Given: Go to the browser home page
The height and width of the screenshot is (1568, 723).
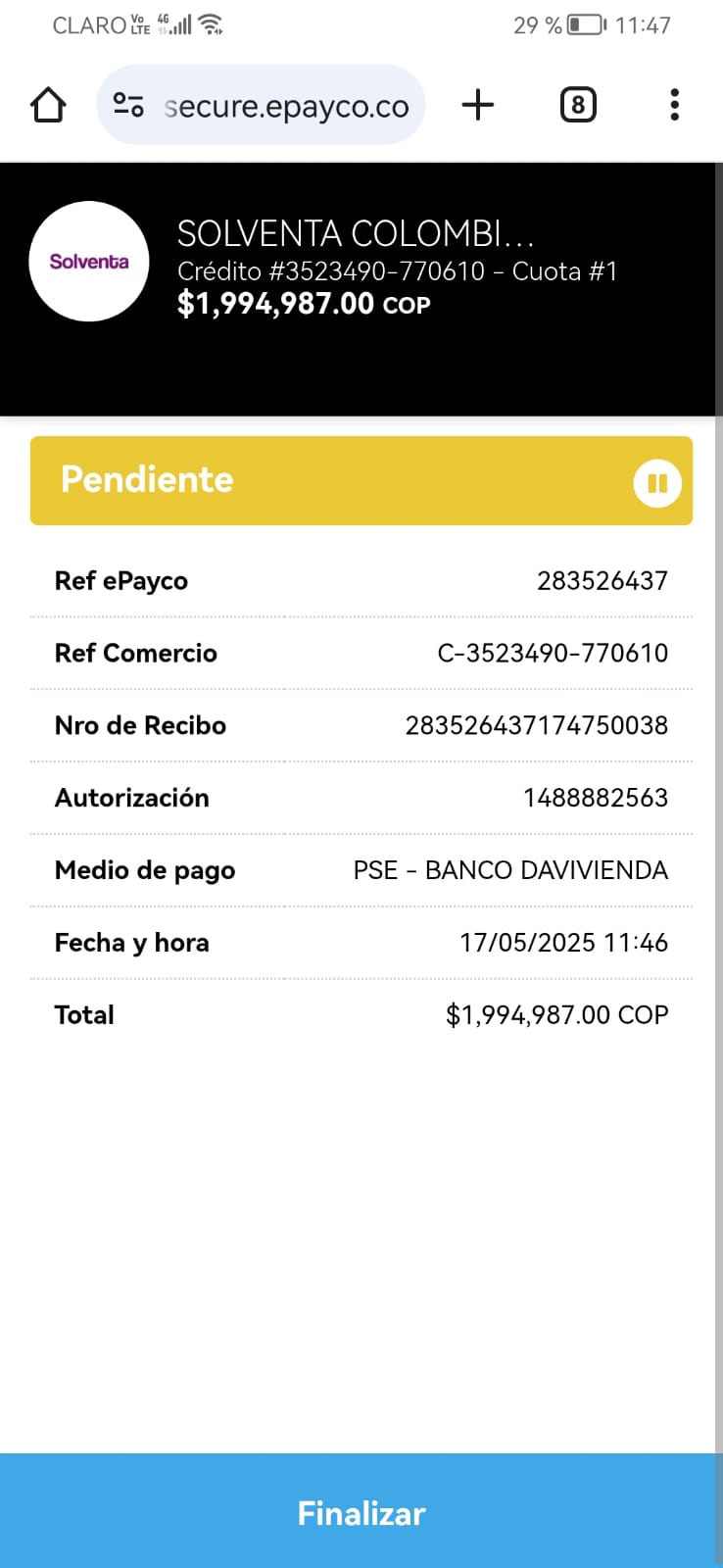Looking at the screenshot, I should click(48, 105).
